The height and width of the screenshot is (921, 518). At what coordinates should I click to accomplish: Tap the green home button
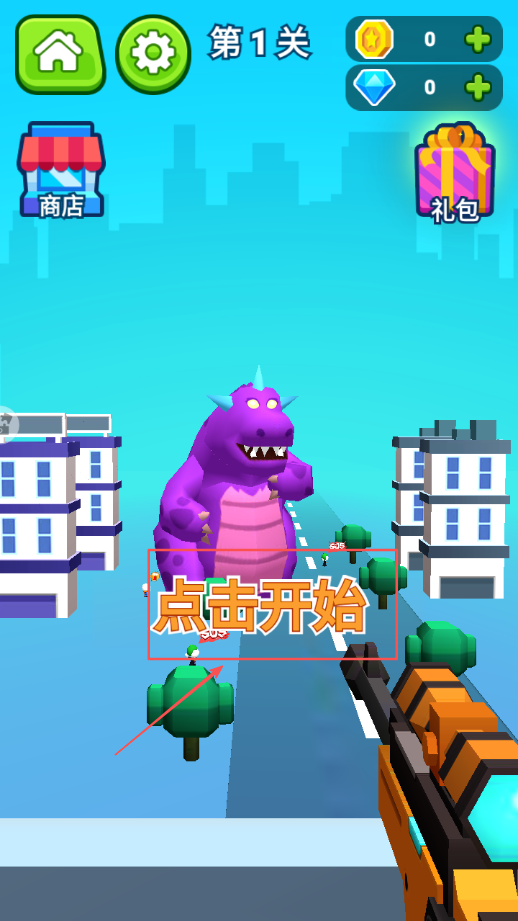(60, 54)
